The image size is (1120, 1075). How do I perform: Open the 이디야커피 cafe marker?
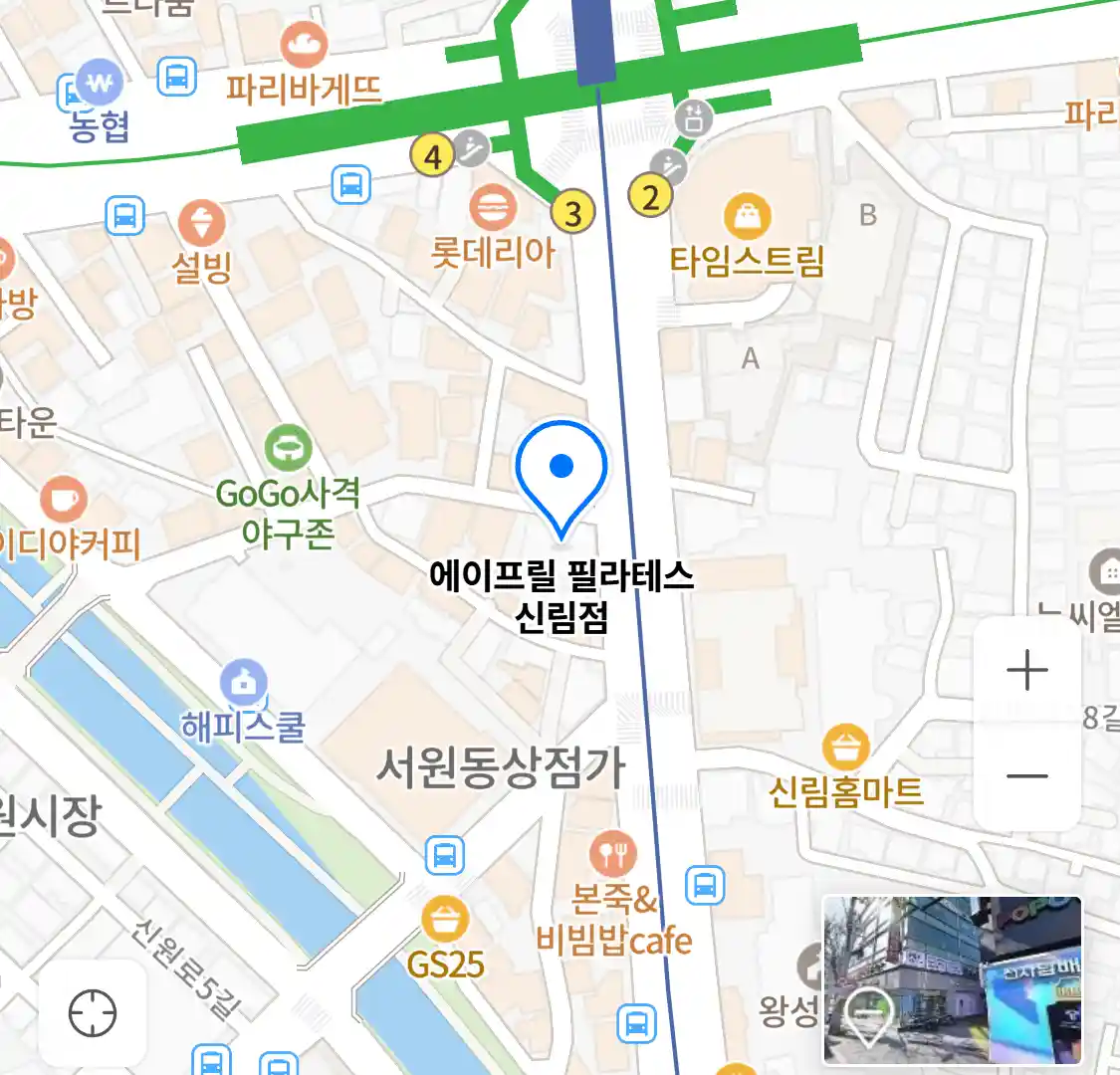[x=65, y=500]
